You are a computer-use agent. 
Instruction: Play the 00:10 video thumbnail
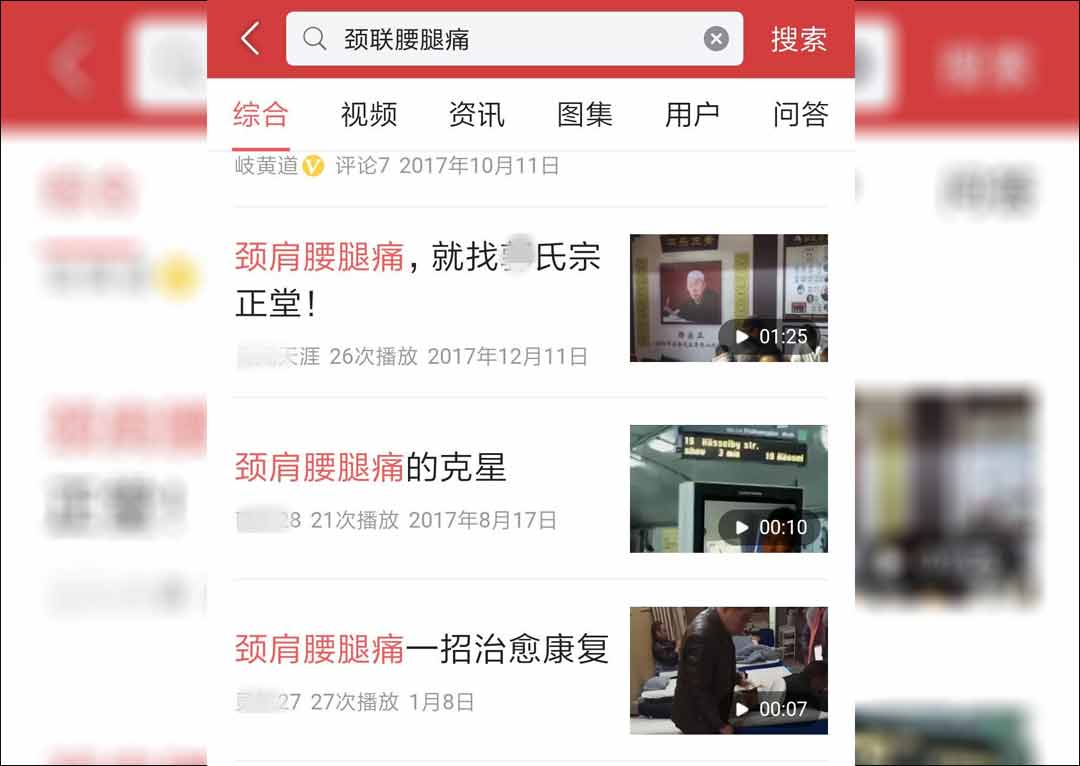coord(728,489)
